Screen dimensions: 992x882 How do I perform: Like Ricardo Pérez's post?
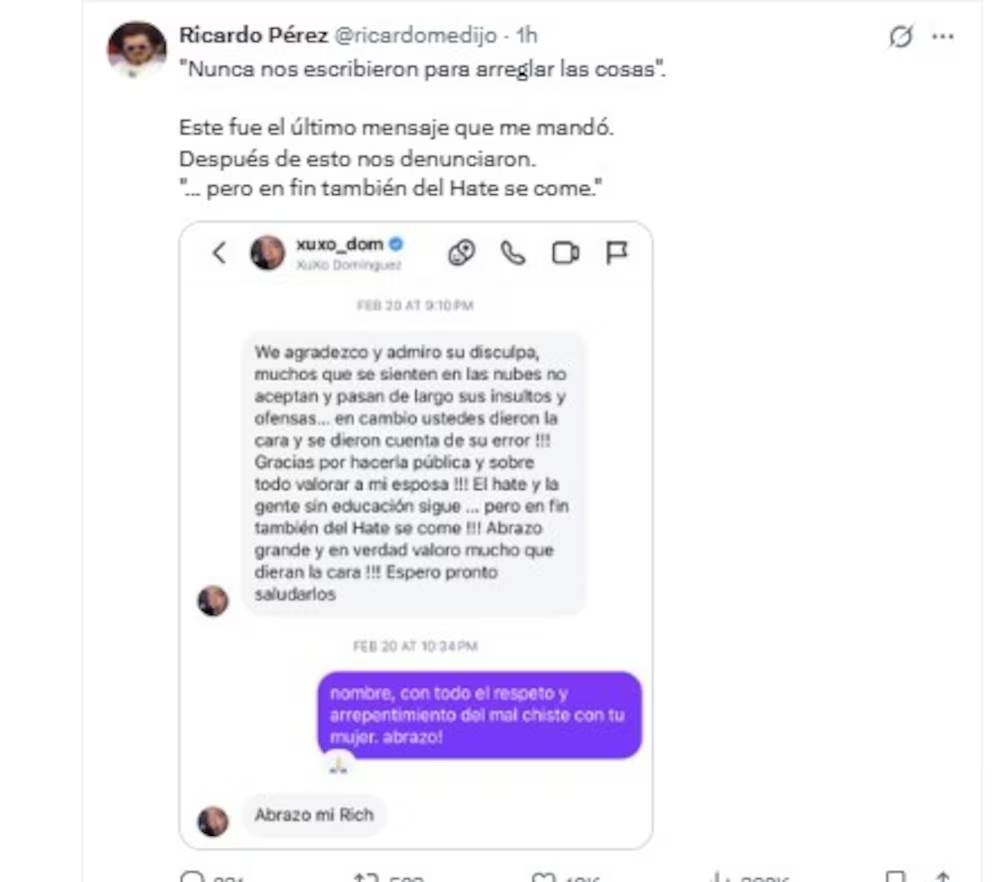tap(543, 877)
